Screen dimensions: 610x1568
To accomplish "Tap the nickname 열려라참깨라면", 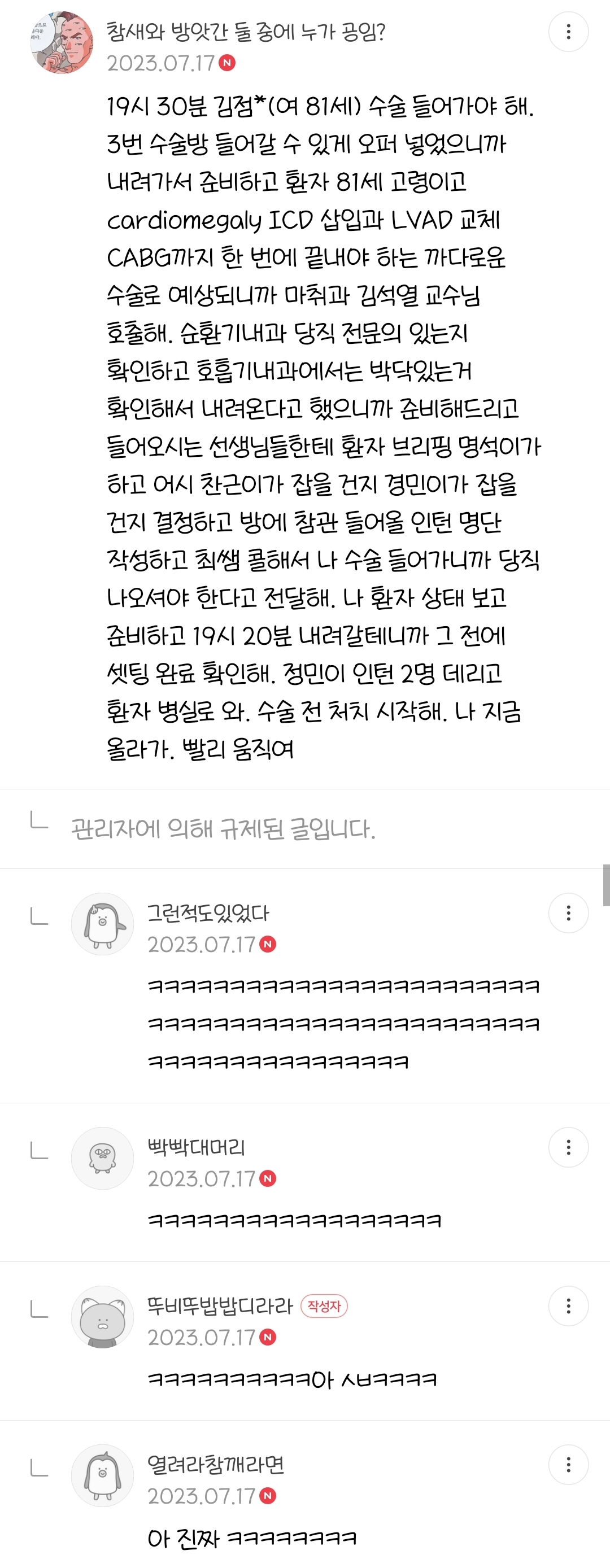I will coord(216,1465).
